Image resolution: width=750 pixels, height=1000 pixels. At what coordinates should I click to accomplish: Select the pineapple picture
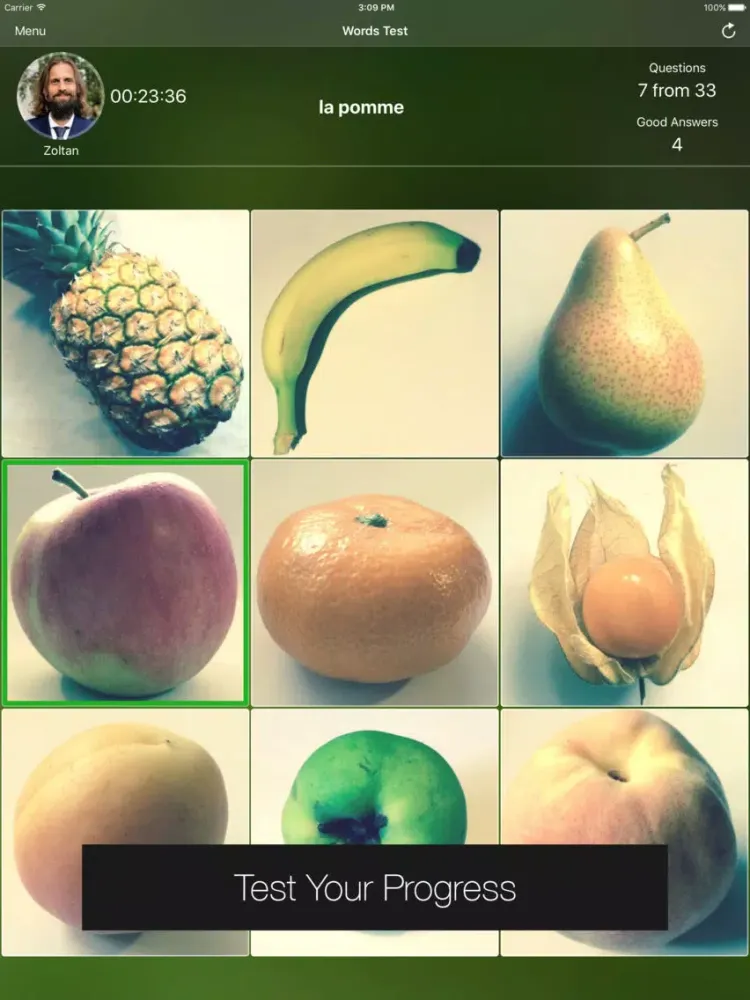pos(125,333)
